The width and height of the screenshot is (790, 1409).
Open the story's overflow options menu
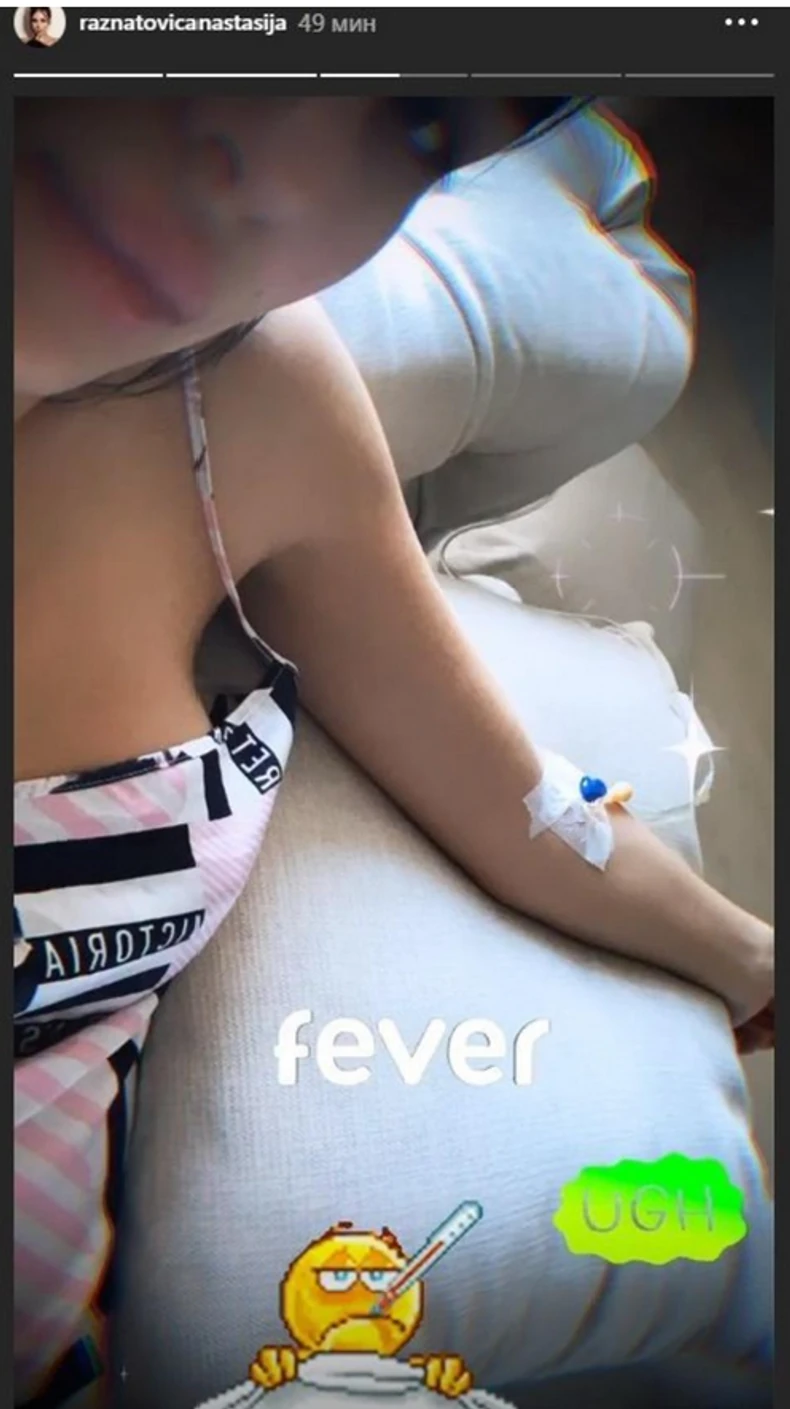(x=741, y=22)
